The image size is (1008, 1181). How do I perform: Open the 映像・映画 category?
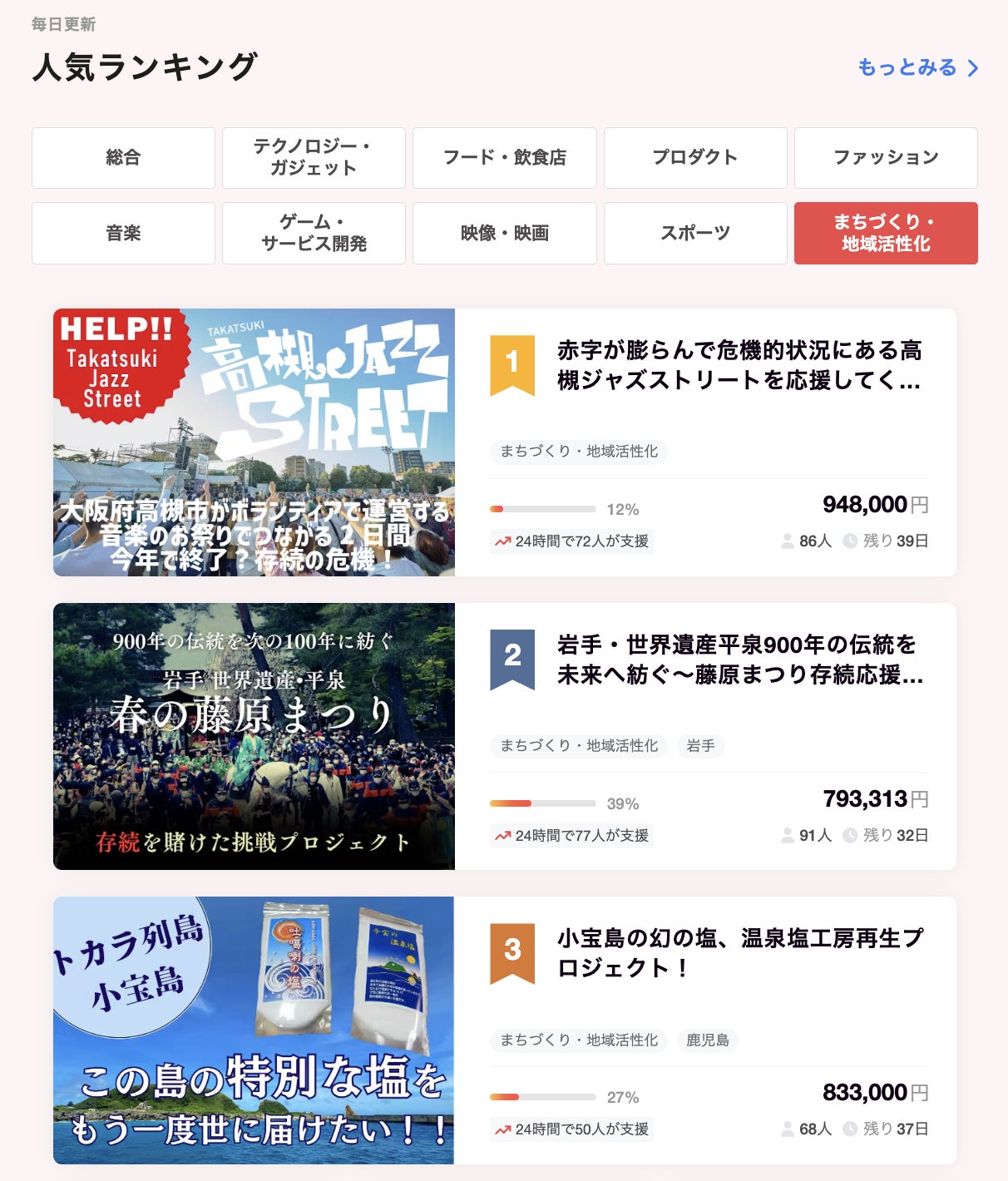(504, 233)
